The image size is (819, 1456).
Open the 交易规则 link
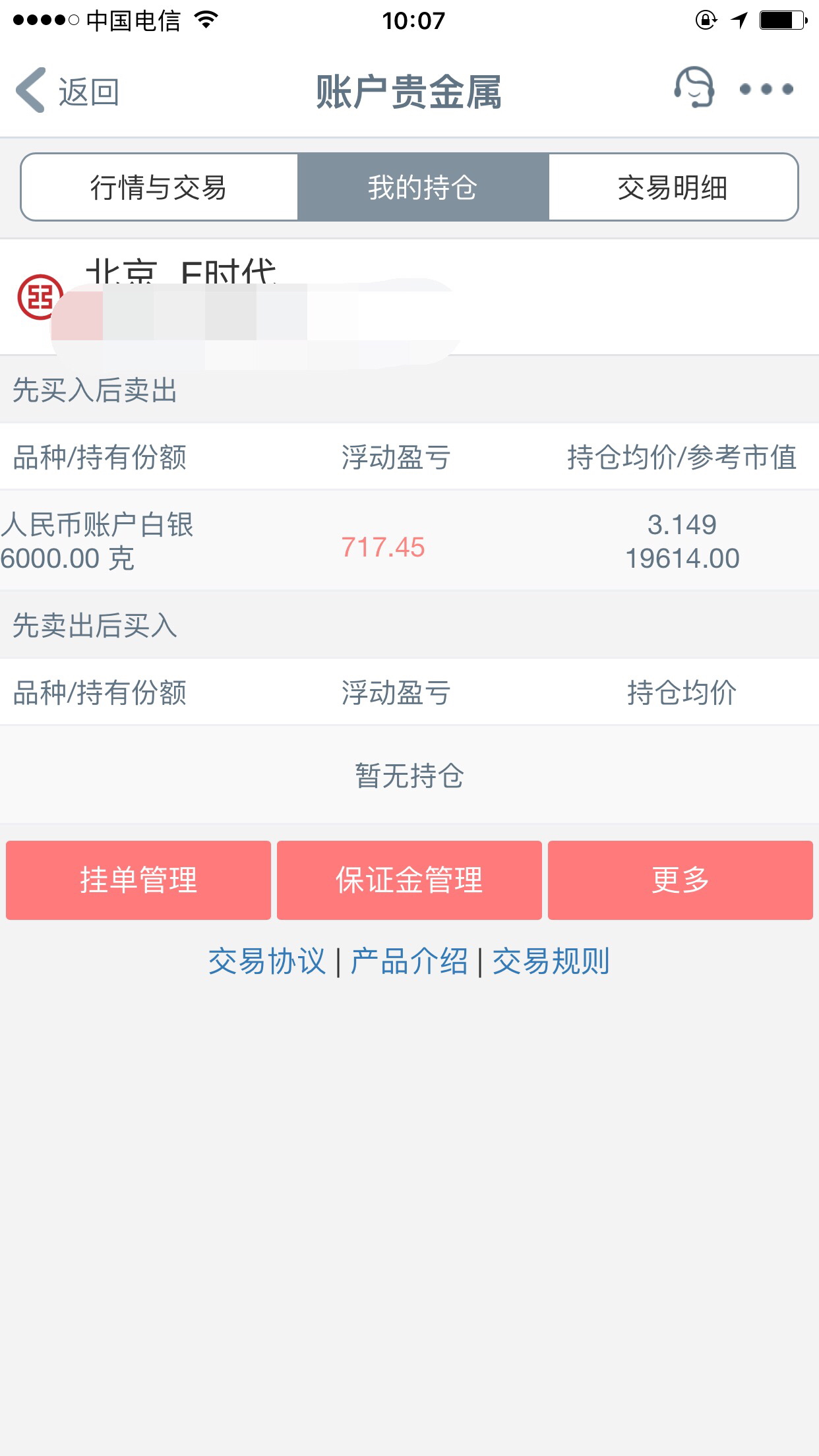pos(551,961)
